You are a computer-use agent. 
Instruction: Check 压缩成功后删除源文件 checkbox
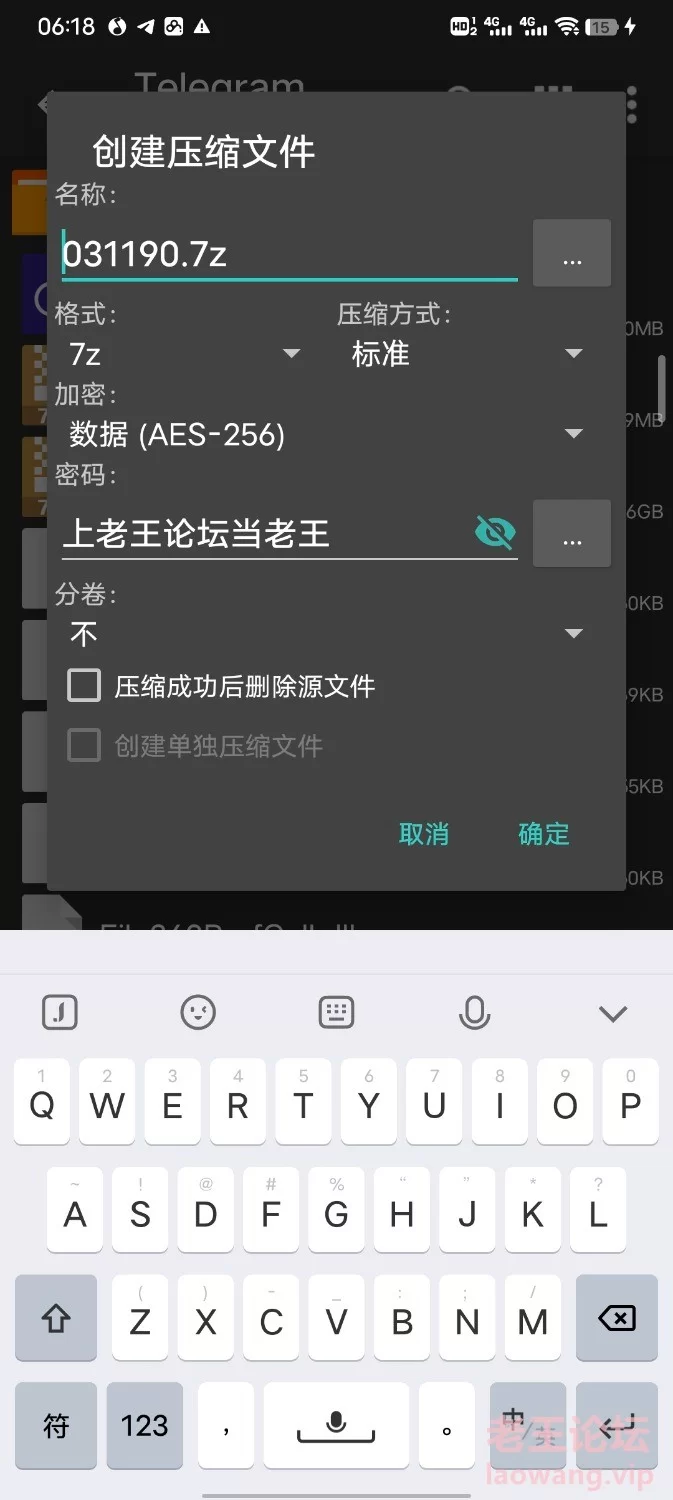pos(85,686)
